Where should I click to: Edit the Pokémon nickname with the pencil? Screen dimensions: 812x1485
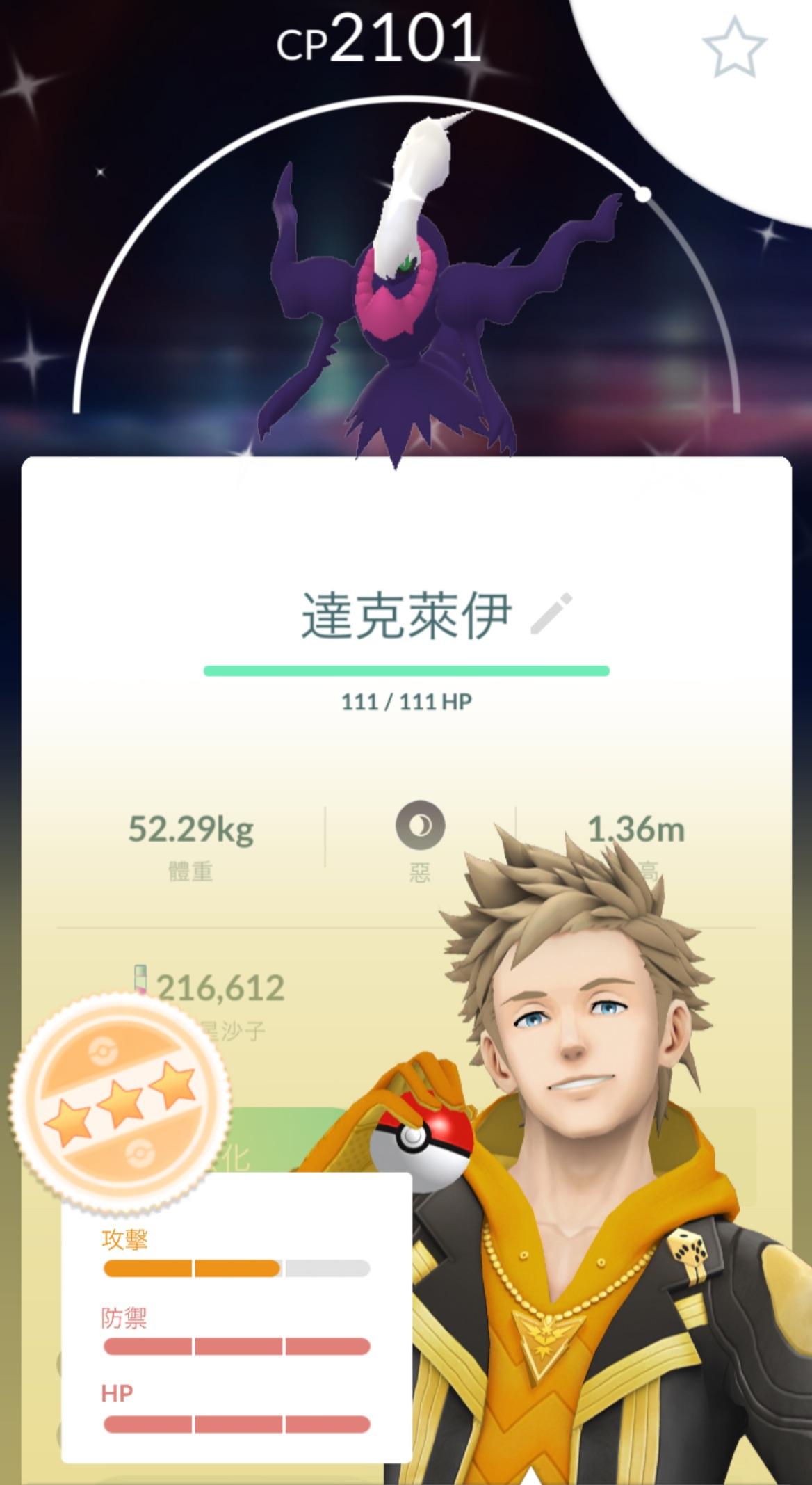click(551, 613)
